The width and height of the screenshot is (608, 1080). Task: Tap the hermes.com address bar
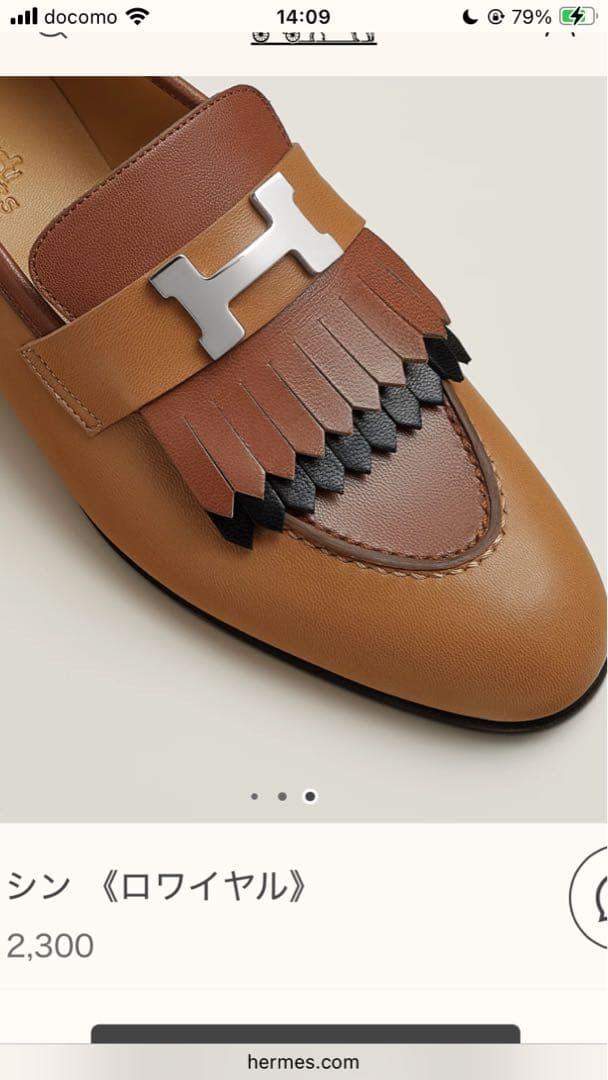pyautogui.click(x=303, y=1062)
